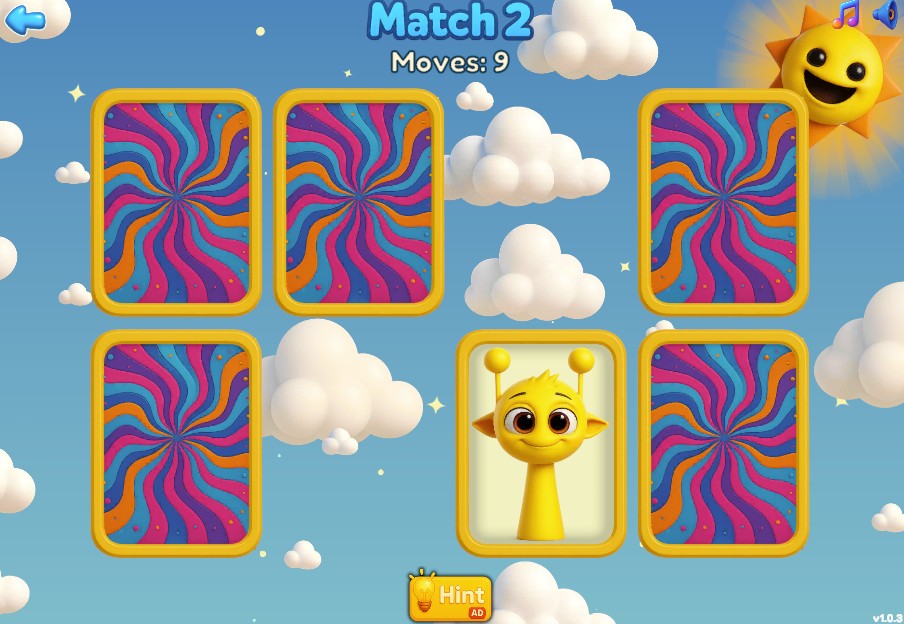Mute the sound with the speaker icon
This screenshot has height=624, width=904.
click(x=884, y=14)
